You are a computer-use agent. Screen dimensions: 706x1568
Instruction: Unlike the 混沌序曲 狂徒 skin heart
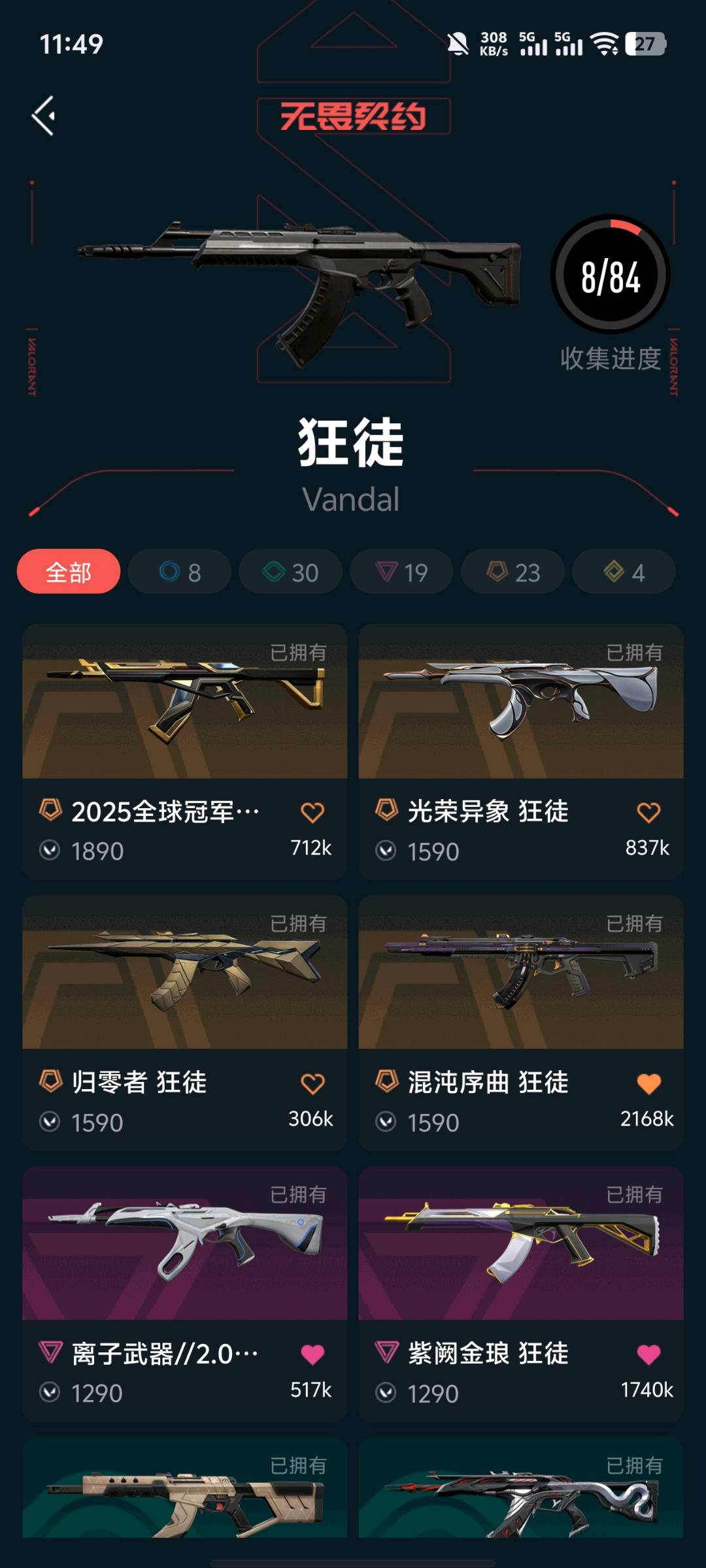pyautogui.click(x=648, y=1084)
